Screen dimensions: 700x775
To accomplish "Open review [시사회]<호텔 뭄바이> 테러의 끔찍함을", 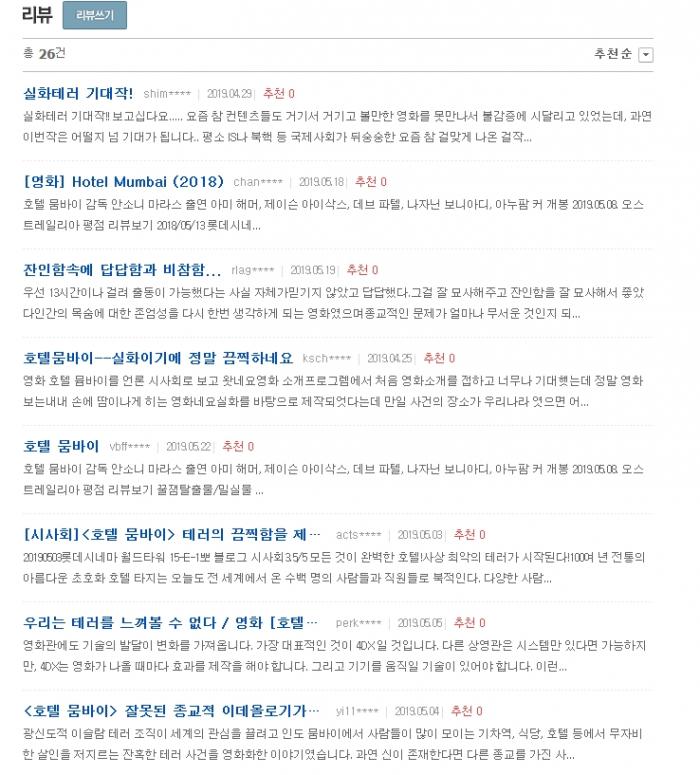I will click(x=170, y=533).
